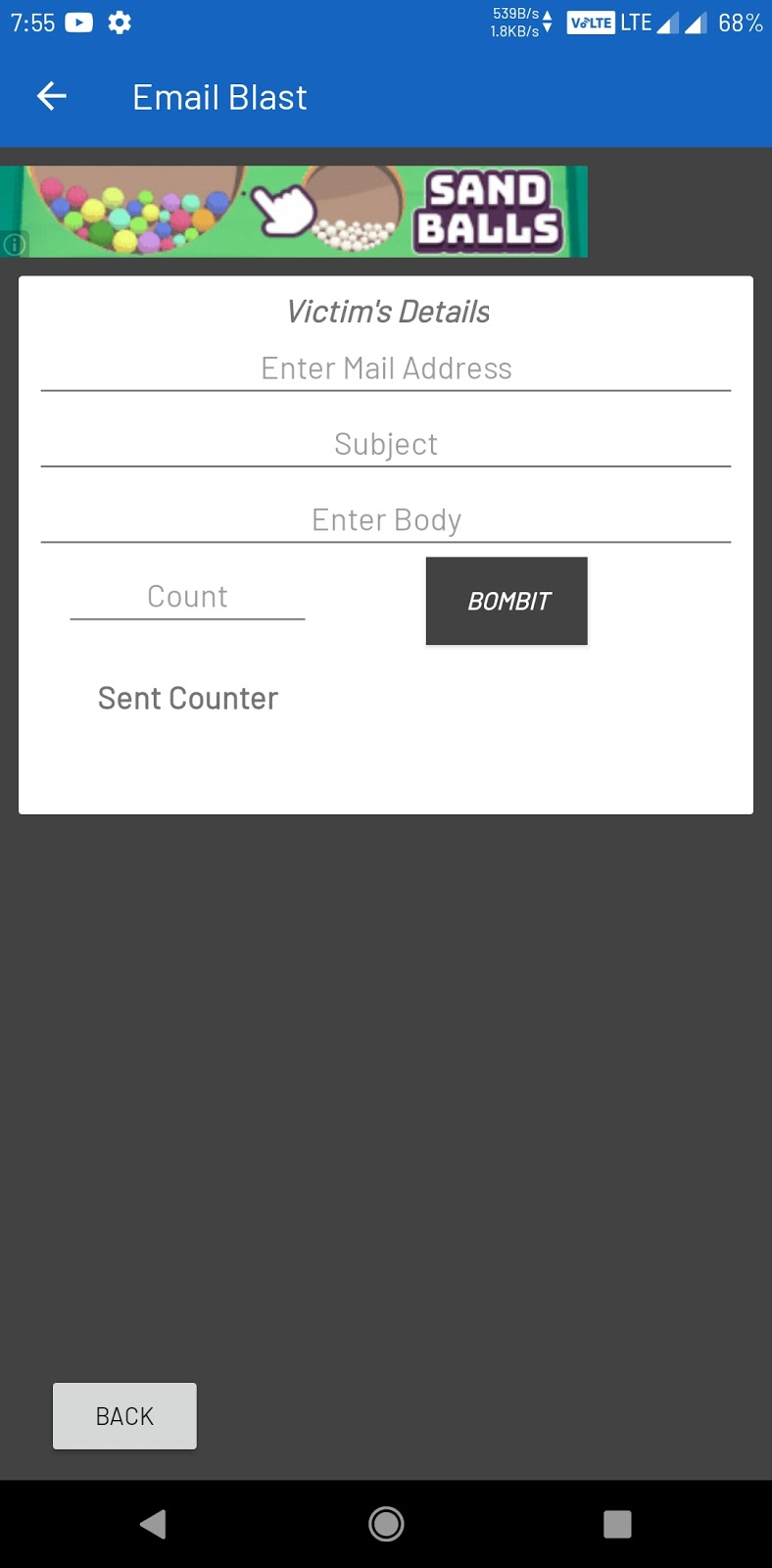The height and width of the screenshot is (1568, 772).
Task: Tap the back arrow in app bar
Action: 51,96
